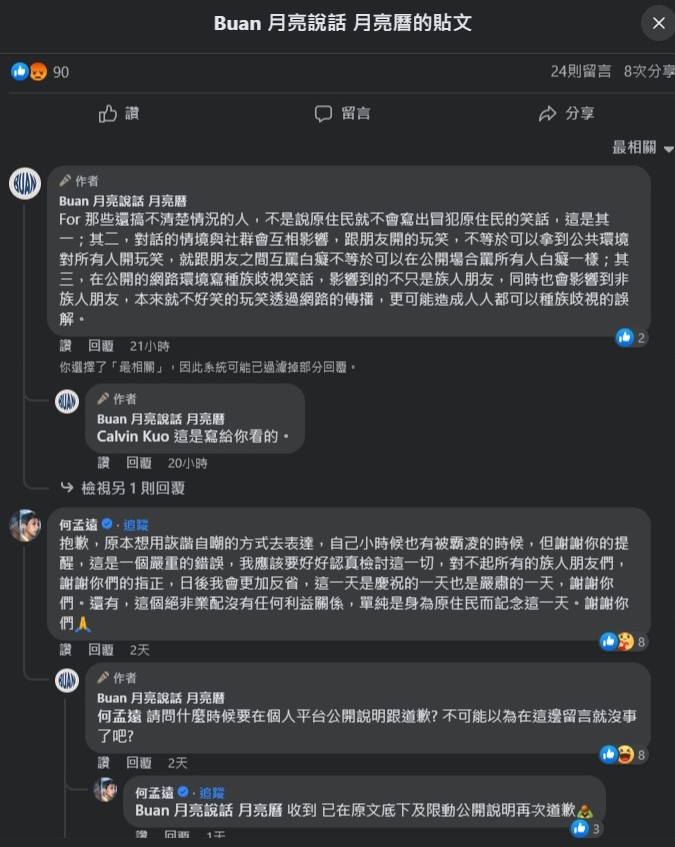Like 何孟遠's apology comment starting with 抱歉
This screenshot has height=847, width=675.
pyautogui.click(x=65, y=650)
